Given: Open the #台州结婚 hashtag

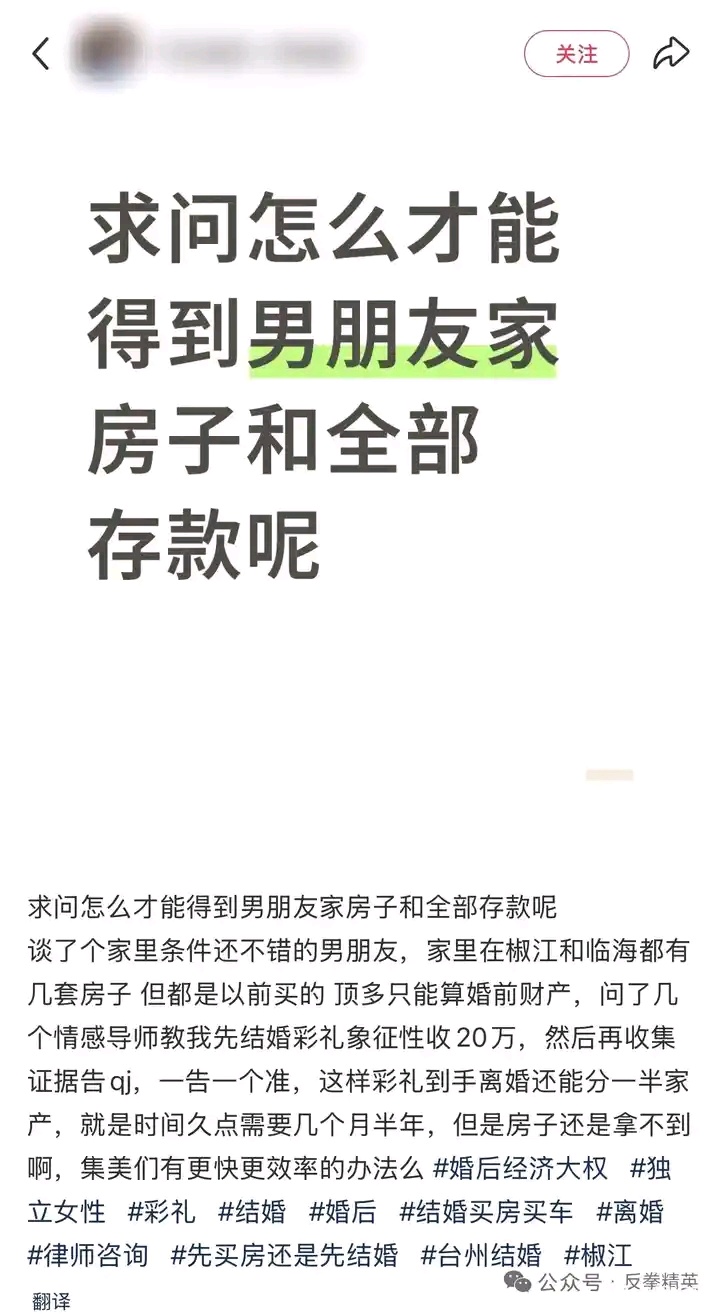Looking at the screenshot, I should pos(481,1254).
